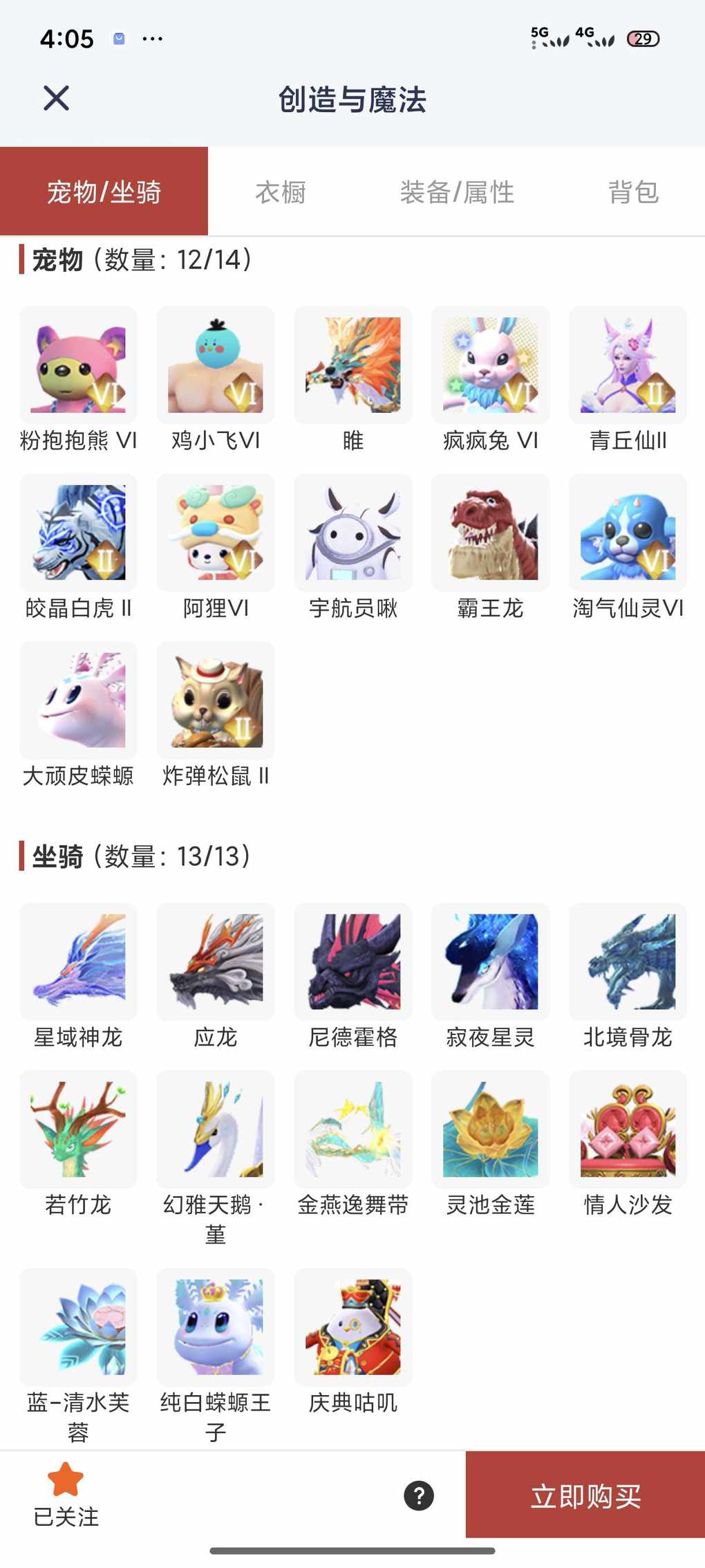Tap the 立即购买 button
This screenshot has height=1568, width=705.
[585, 1495]
